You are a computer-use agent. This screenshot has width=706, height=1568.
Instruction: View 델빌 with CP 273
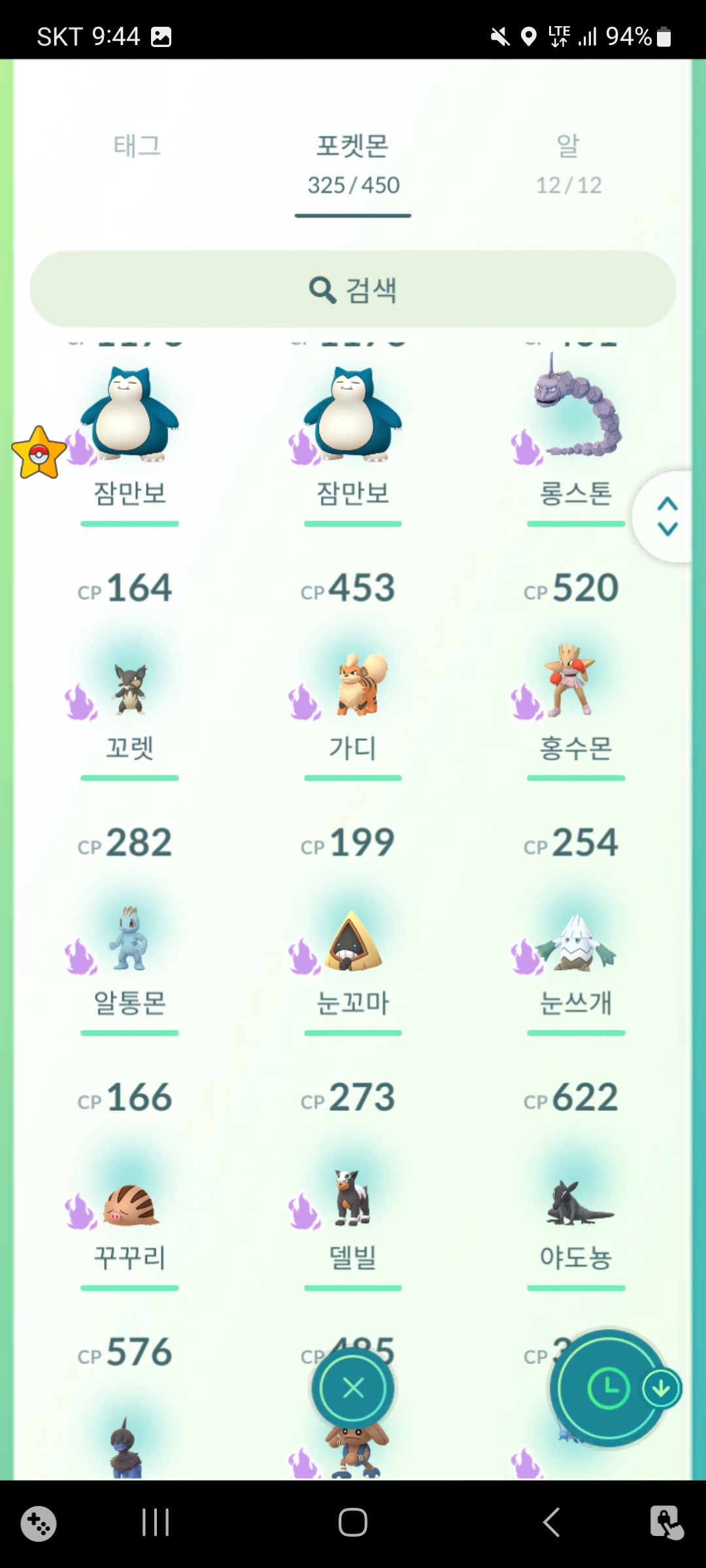pos(353,1199)
